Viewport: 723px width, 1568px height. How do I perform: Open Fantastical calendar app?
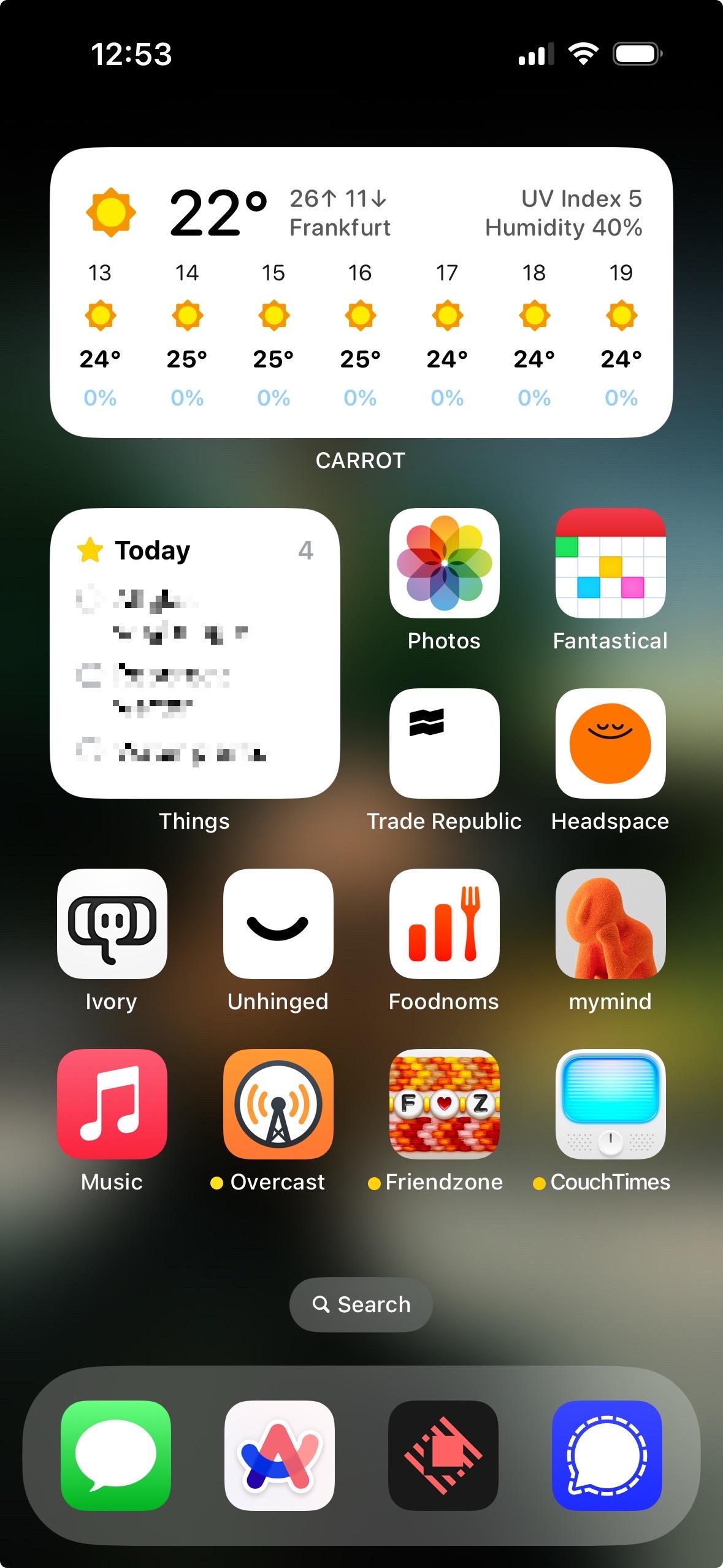click(x=610, y=563)
